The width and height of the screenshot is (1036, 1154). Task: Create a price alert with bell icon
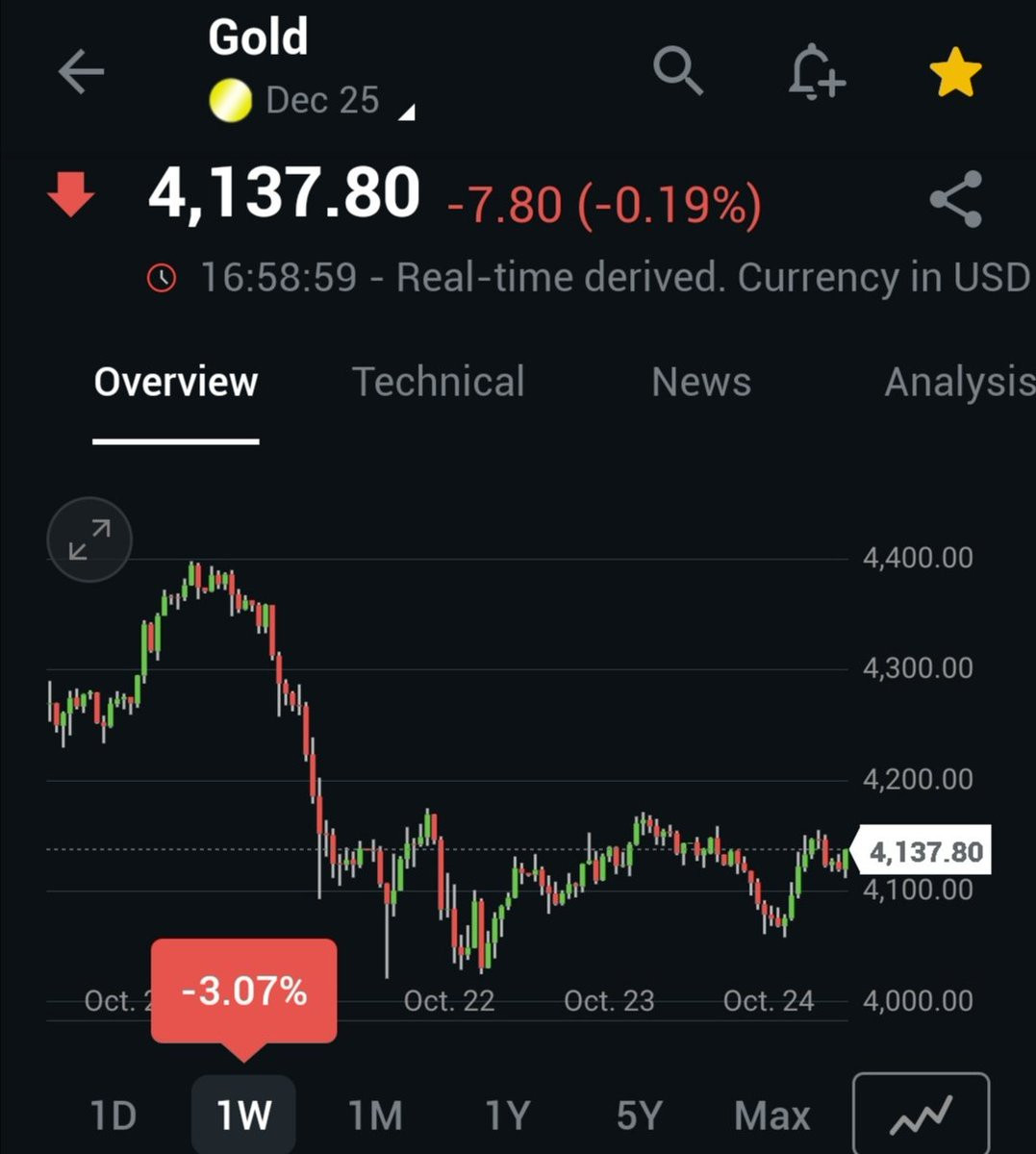click(816, 72)
